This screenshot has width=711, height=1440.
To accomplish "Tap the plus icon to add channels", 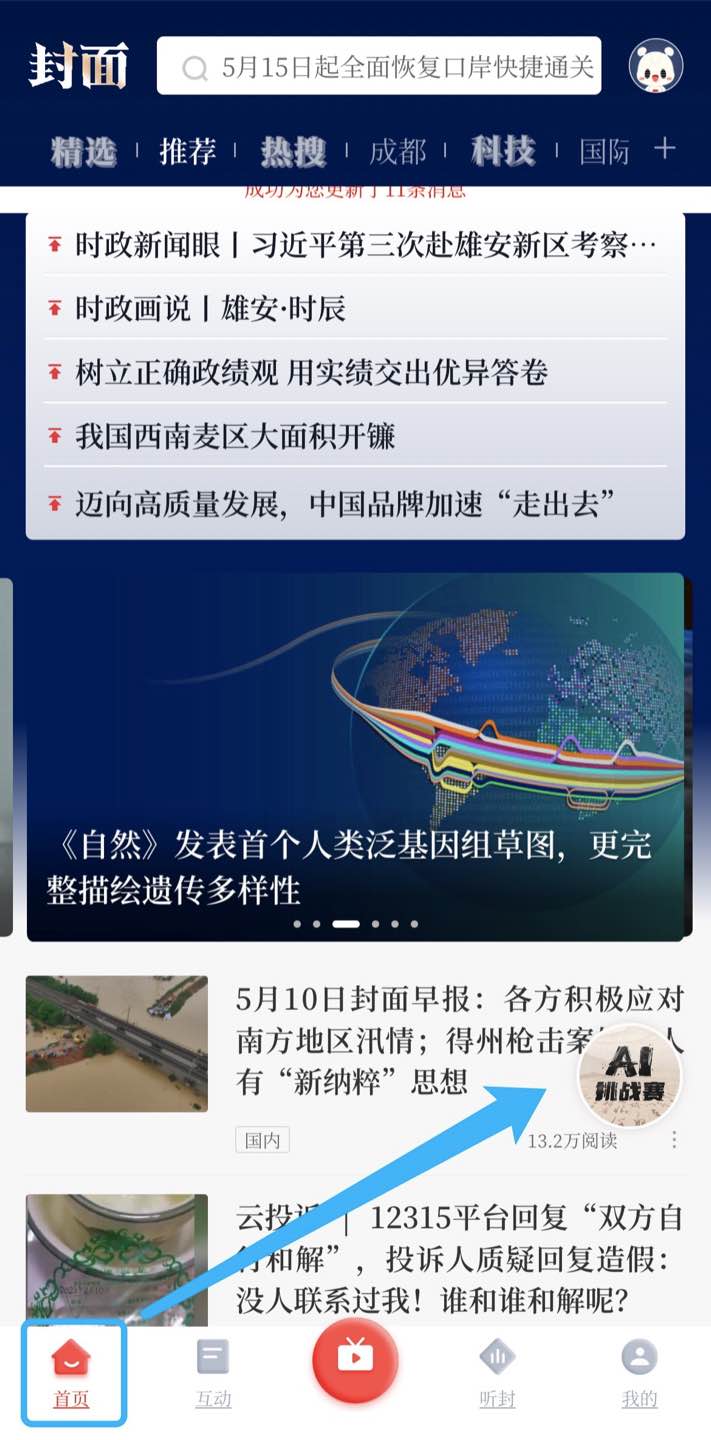I will (x=665, y=149).
